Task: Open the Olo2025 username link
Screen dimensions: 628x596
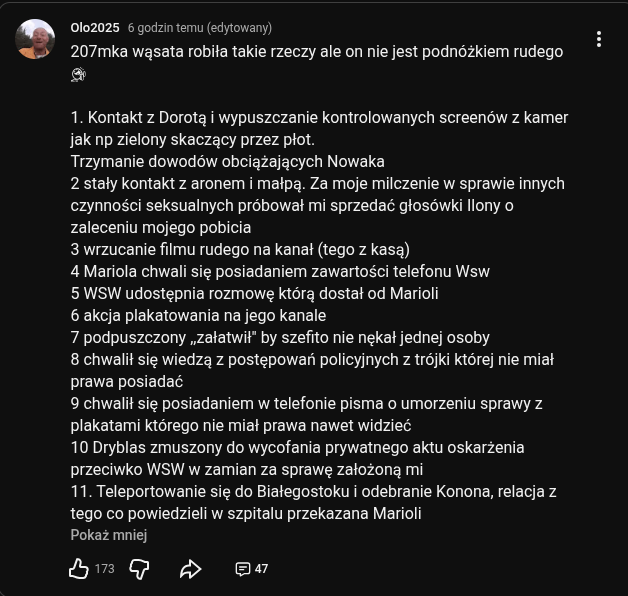Action: [93, 28]
